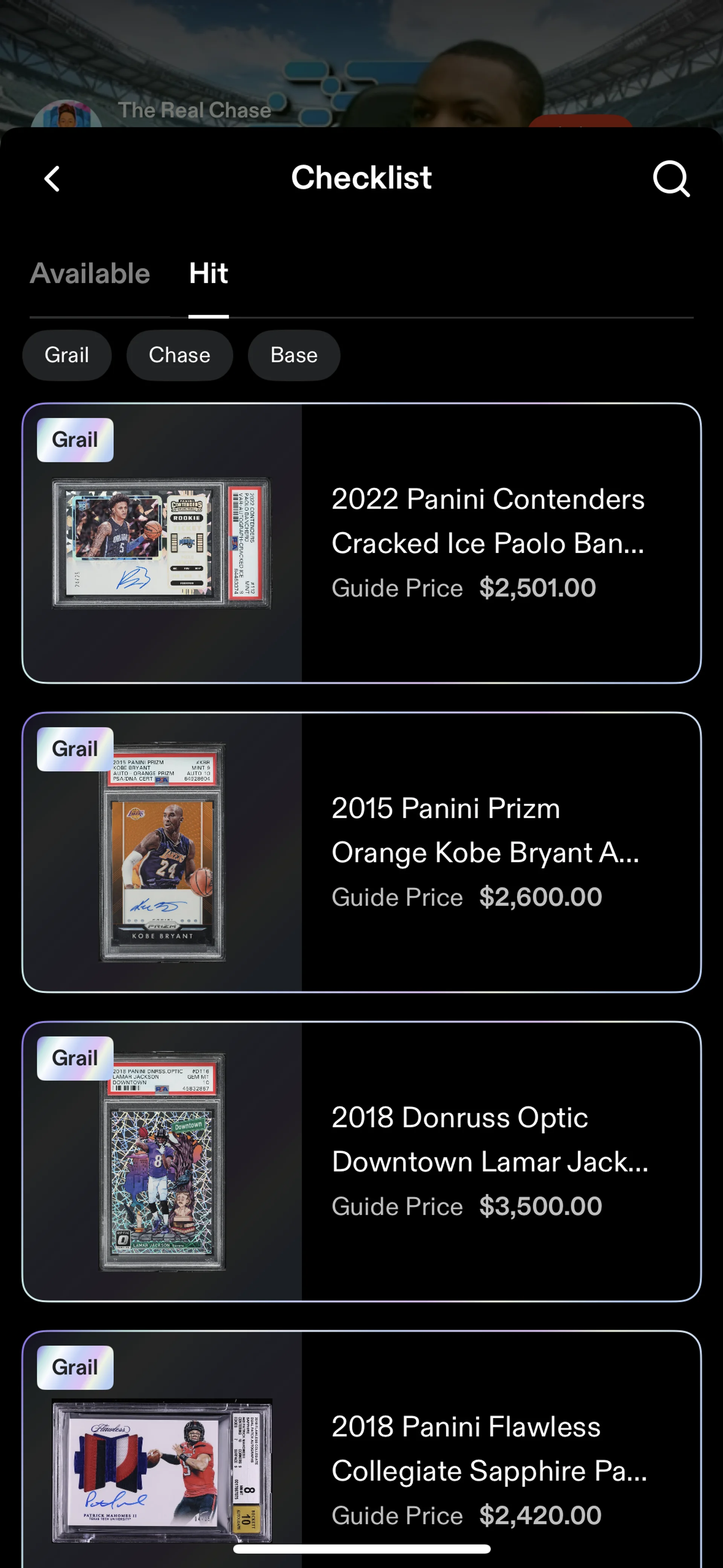The height and width of the screenshot is (1568, 723).
Task: Open the 2022 Panini Contenders Cracked Ice card
Action: pos(361,543)
